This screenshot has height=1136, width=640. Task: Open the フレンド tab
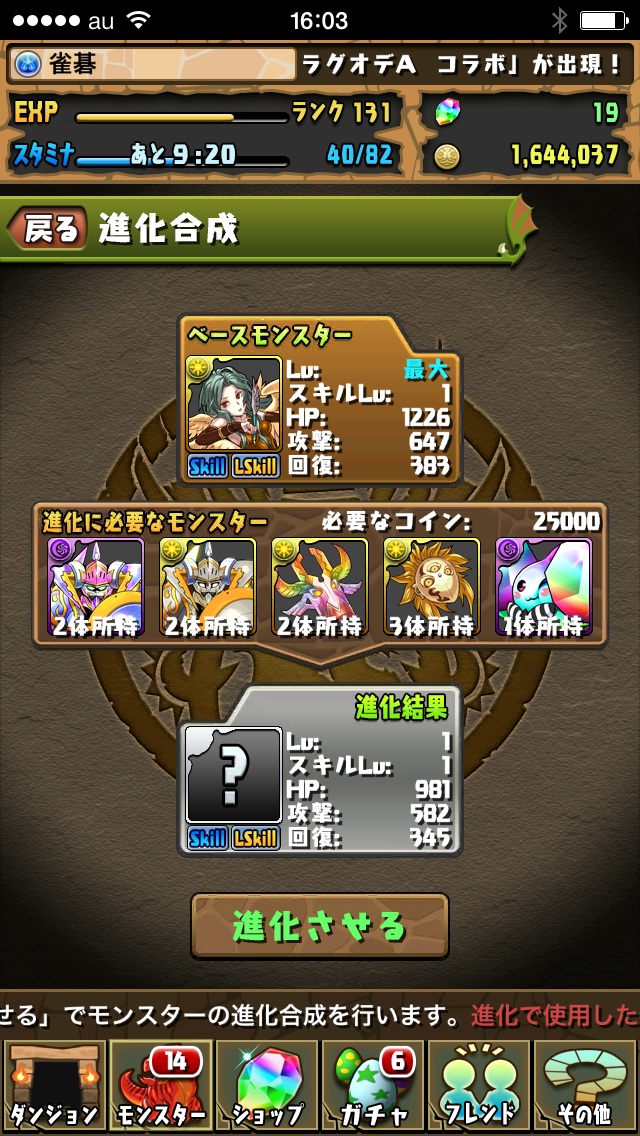click(x=480, y=1086)
